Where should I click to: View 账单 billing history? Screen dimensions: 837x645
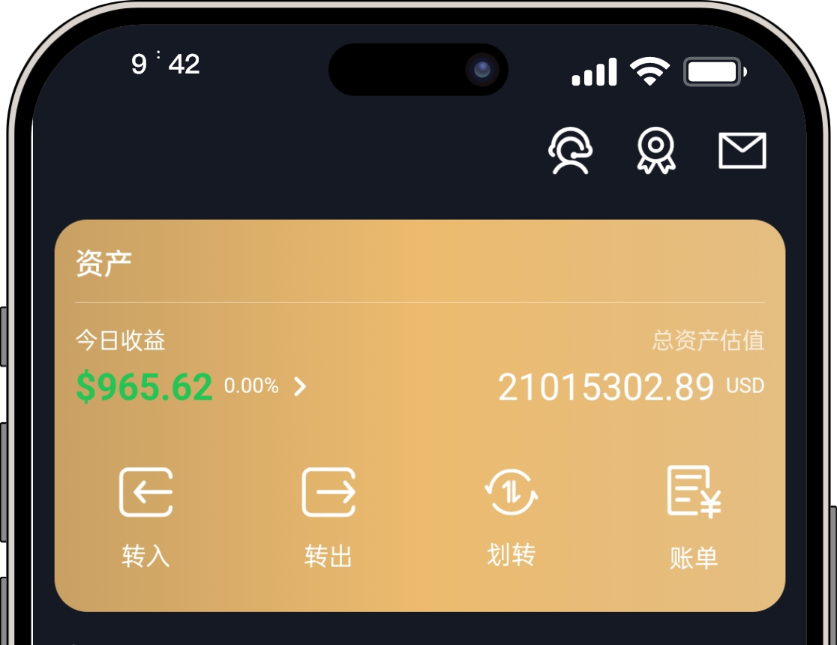pyautogui.click(x=694, y=515)
